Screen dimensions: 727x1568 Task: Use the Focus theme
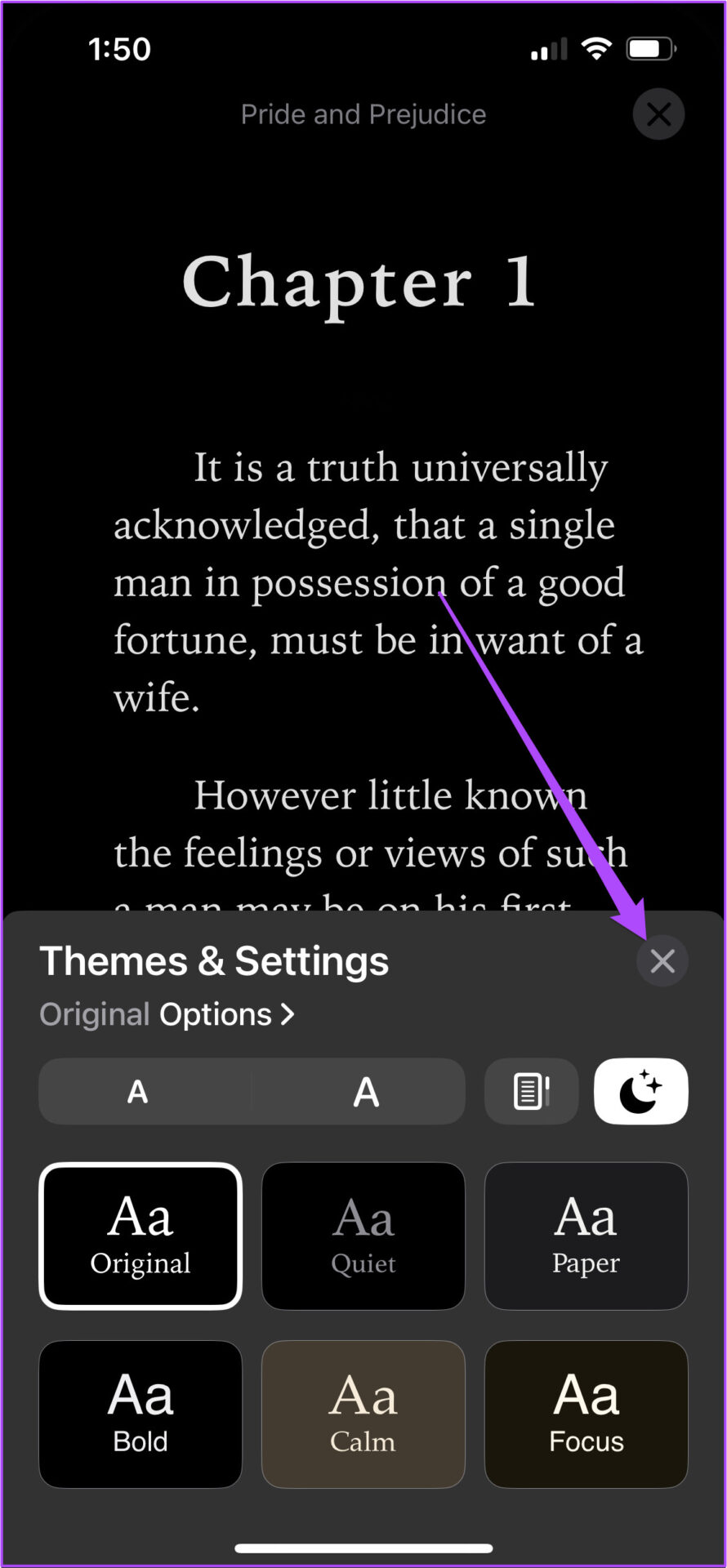pos(586,1414)
